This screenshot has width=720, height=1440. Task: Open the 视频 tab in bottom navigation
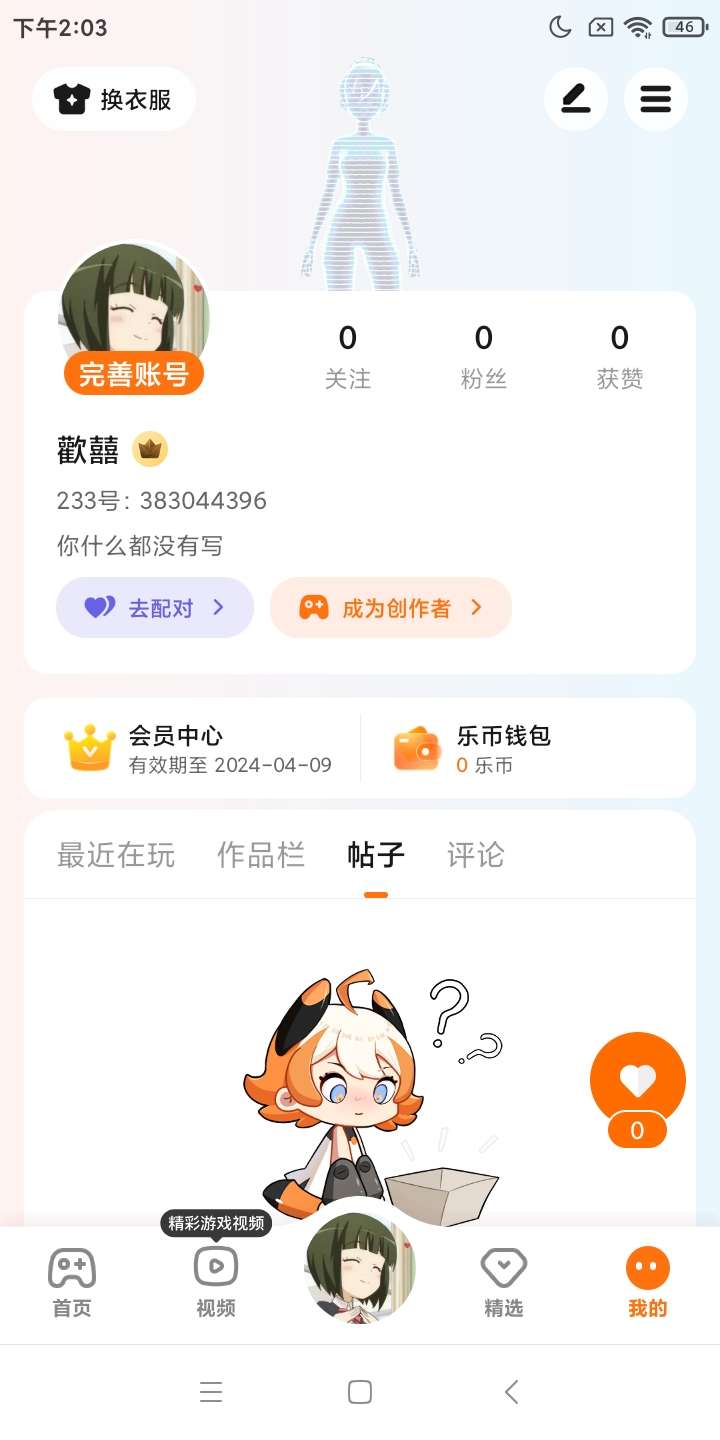point(216,1283)
